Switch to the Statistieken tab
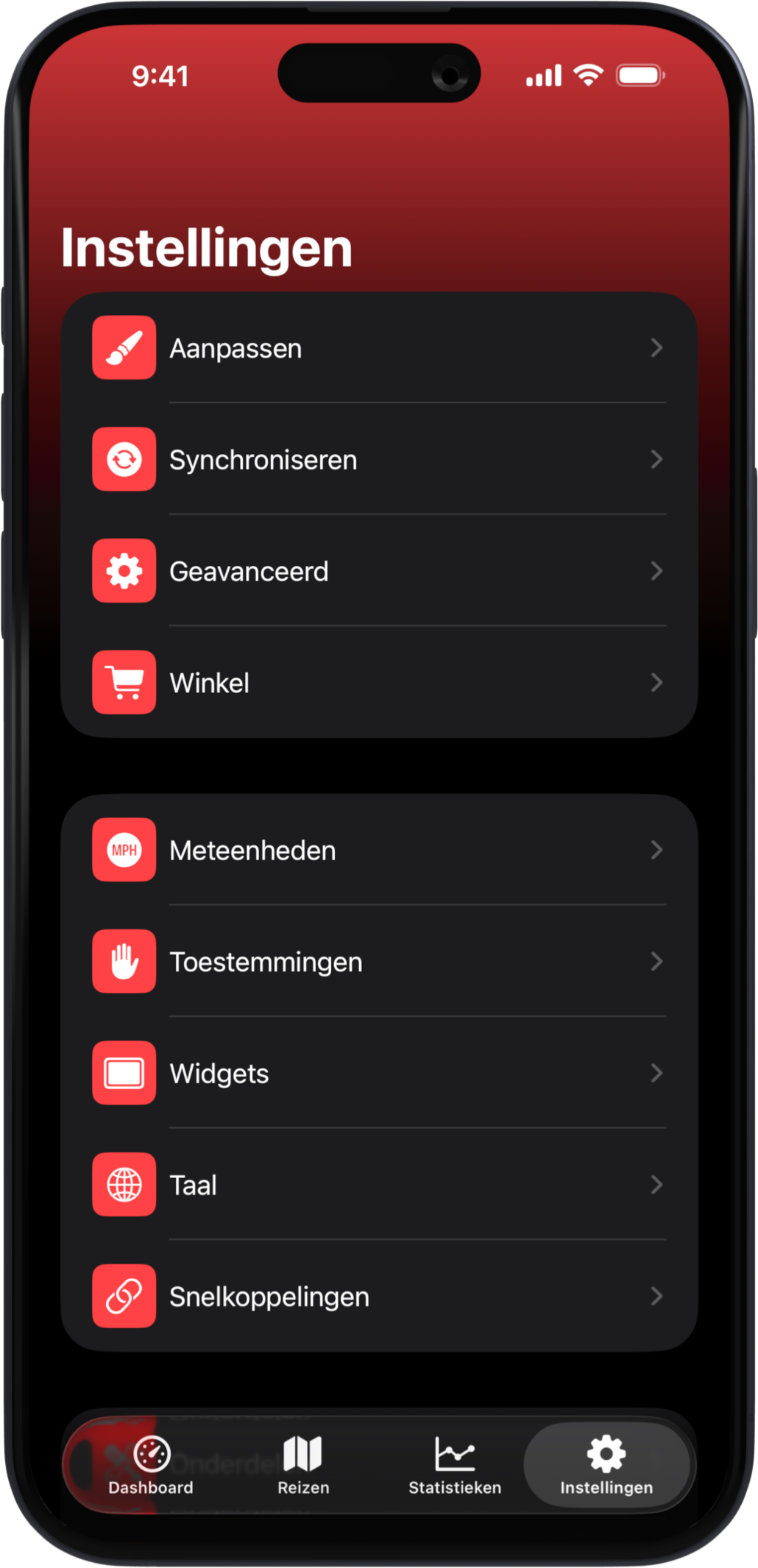The width and height of the screenshot is (758, 1568). coord(455,1466)
